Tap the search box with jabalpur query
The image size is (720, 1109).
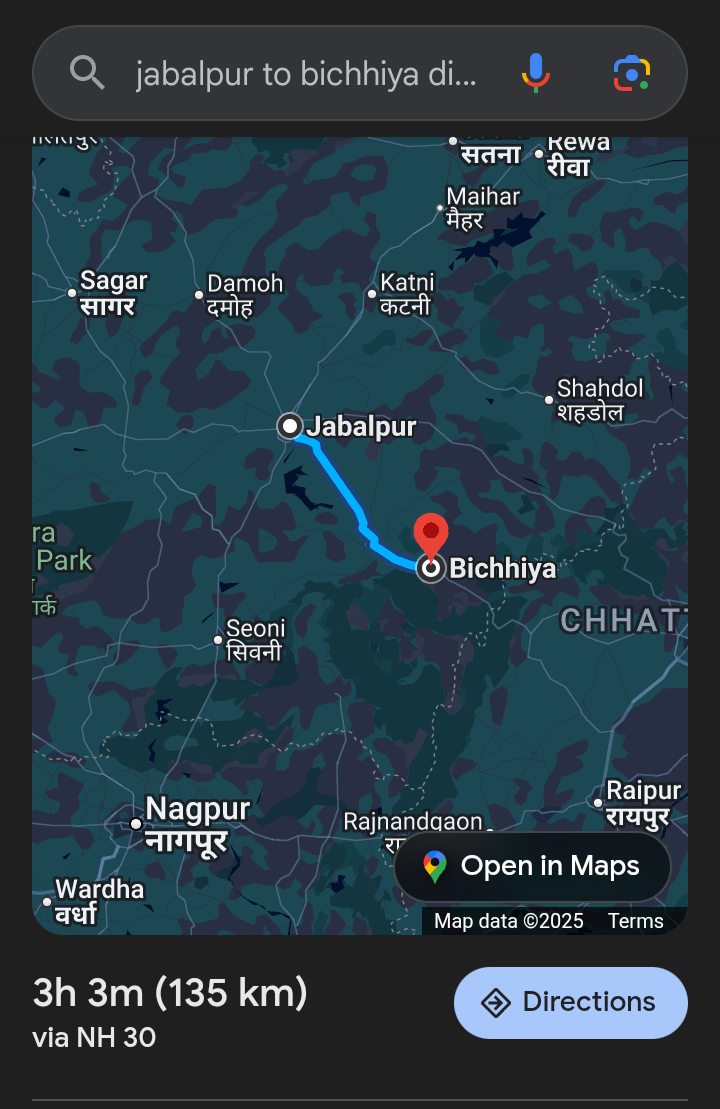click(305, 74)
